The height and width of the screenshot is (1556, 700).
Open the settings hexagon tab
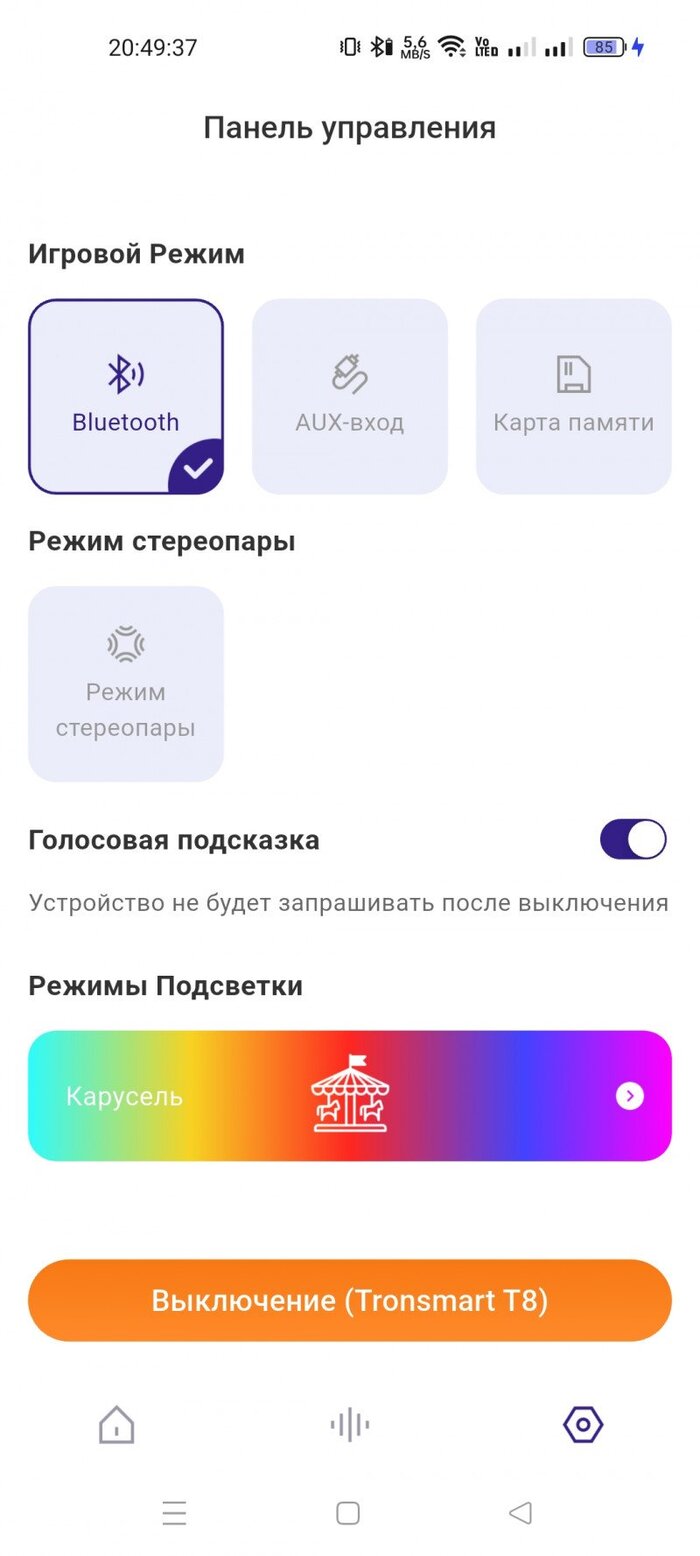pos(583,1425)
